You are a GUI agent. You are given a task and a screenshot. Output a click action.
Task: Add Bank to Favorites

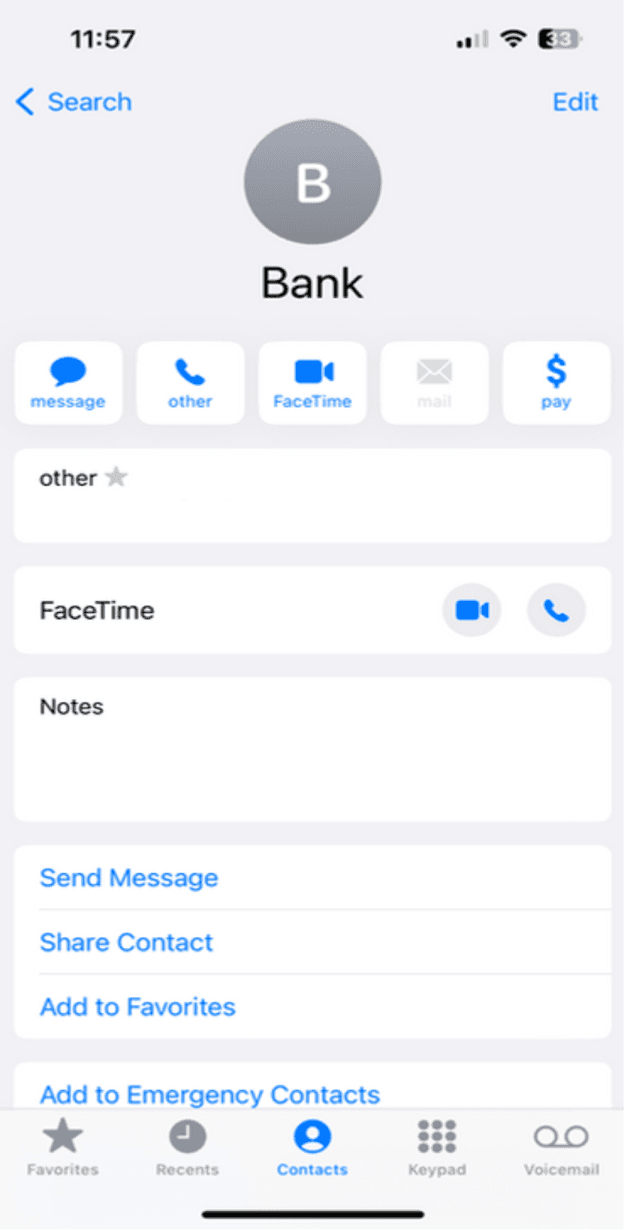coord(138,1006)
